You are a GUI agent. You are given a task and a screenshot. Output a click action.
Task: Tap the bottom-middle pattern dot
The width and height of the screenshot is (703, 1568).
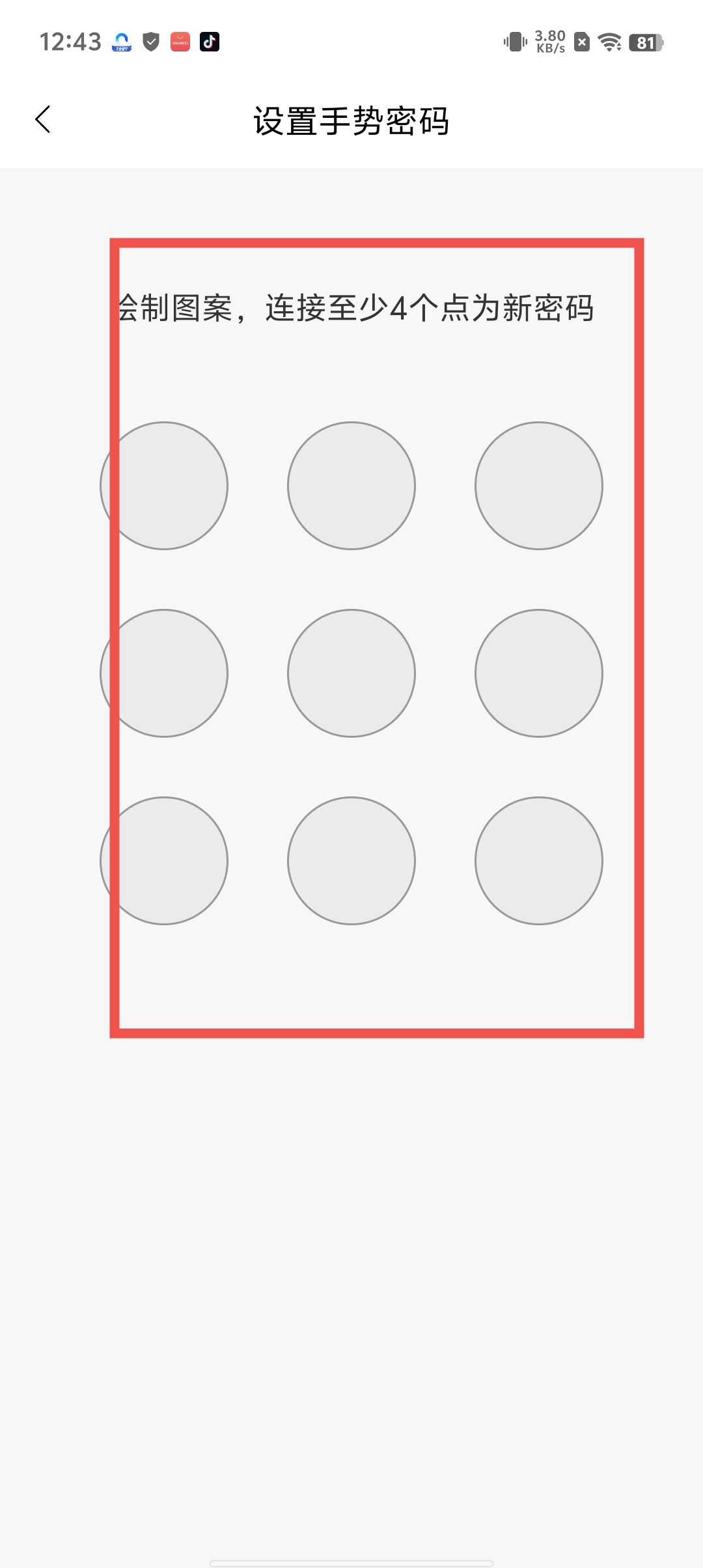pos(351,861)
